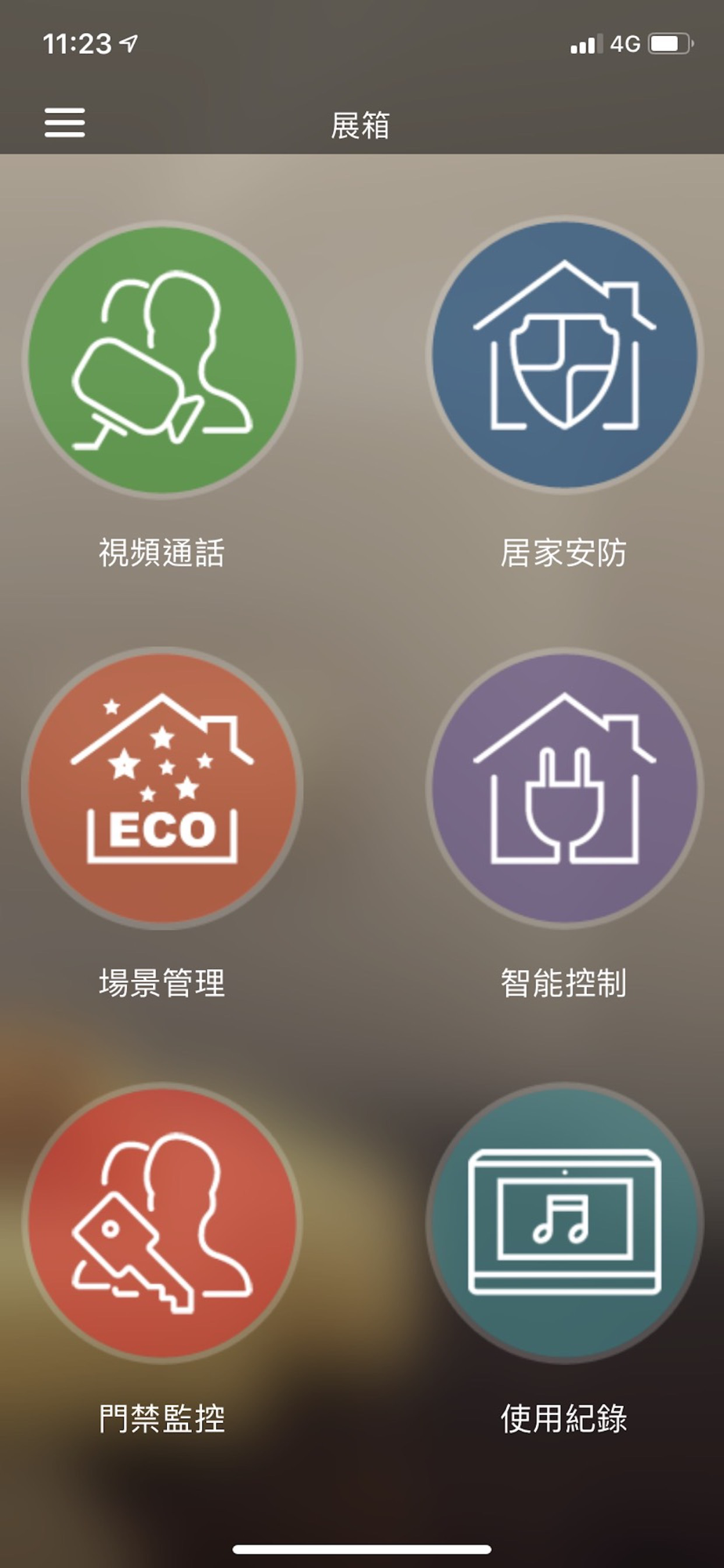Open 智能控制 smart control
Viewport: 724px width, 1568px height.
(564, 788)
